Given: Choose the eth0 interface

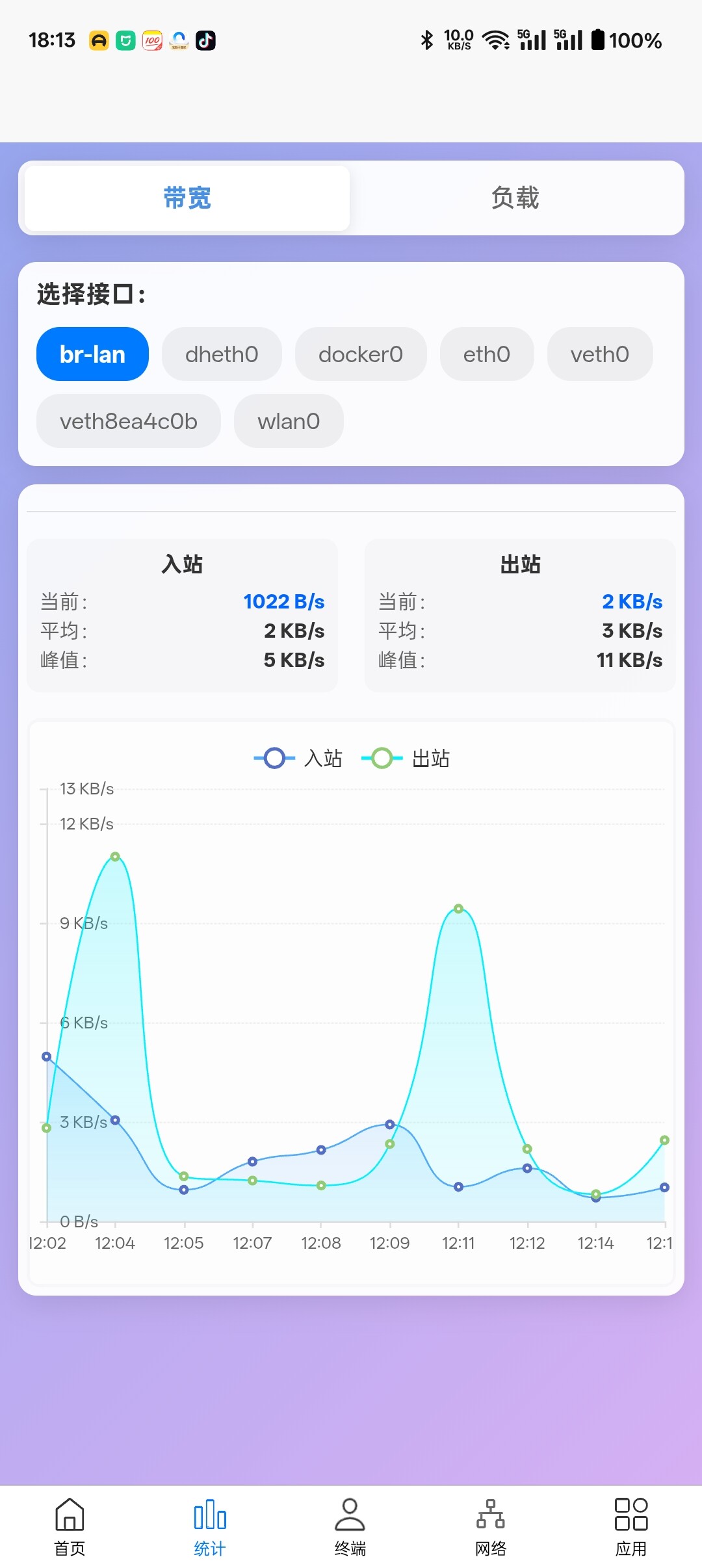Looking at the screenshot, I should click(487, 354).
